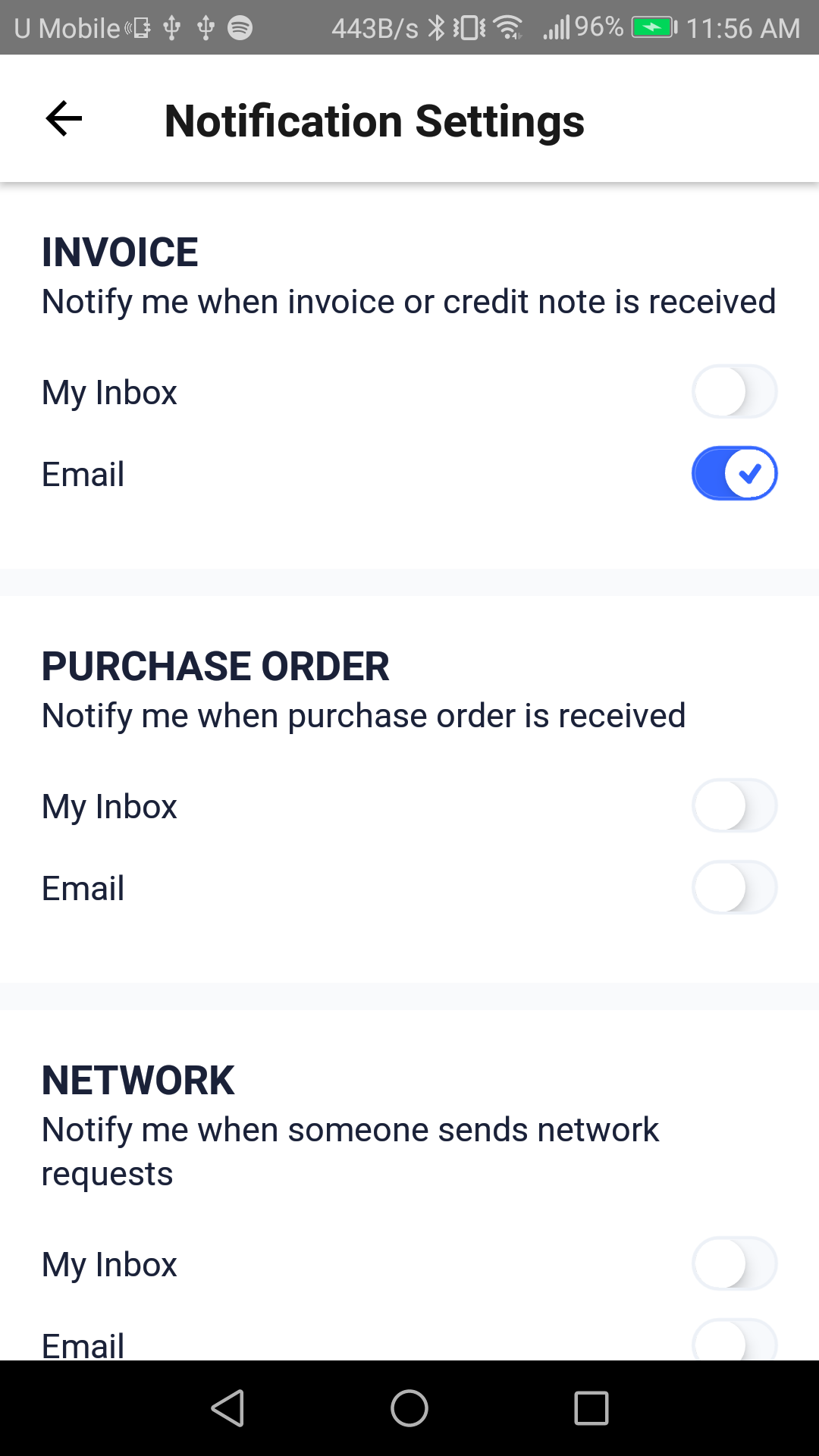Toggle Email notifications for Network requests
Screen dimensions: 819x1456
(x=734, y=1340)
